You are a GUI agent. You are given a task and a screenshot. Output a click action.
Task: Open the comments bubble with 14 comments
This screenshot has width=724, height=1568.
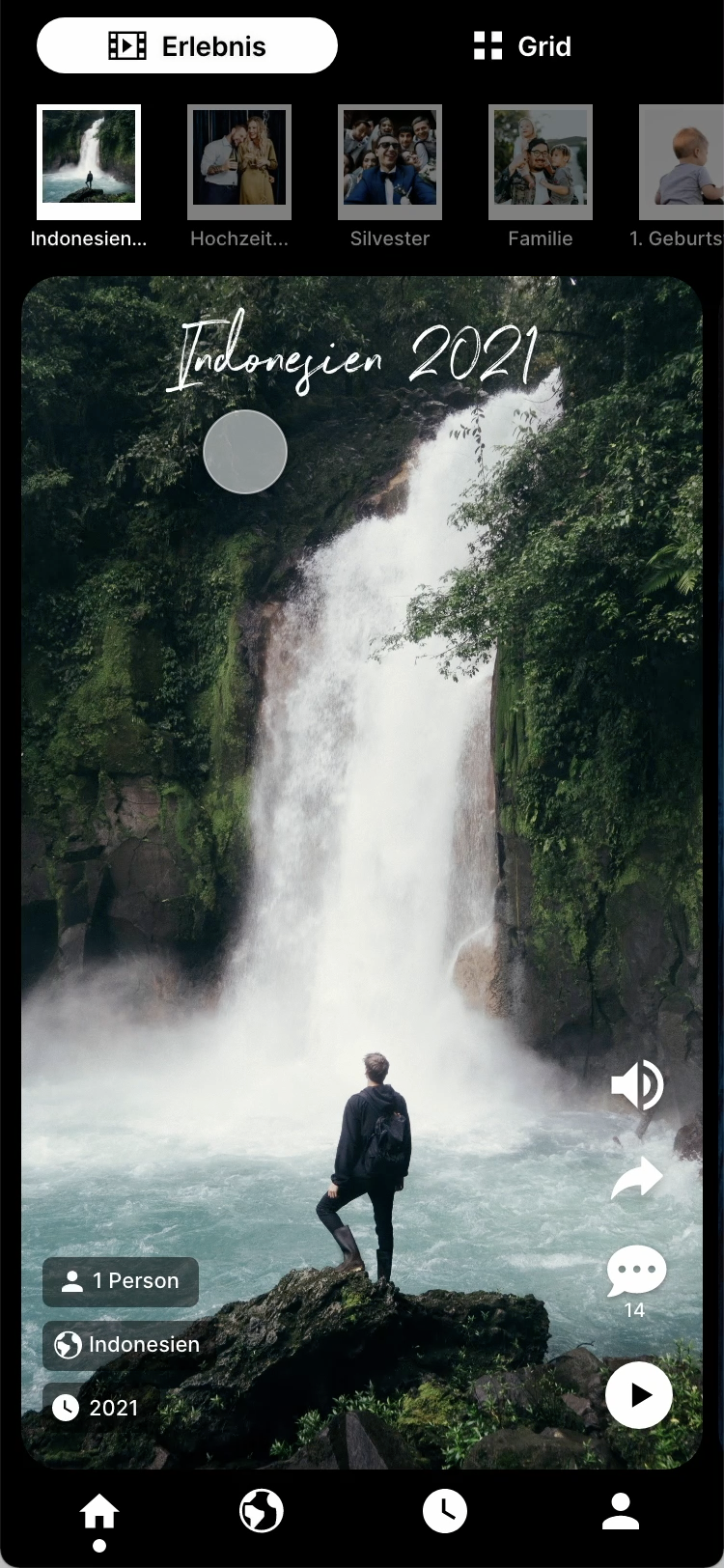coord(636,1271)
